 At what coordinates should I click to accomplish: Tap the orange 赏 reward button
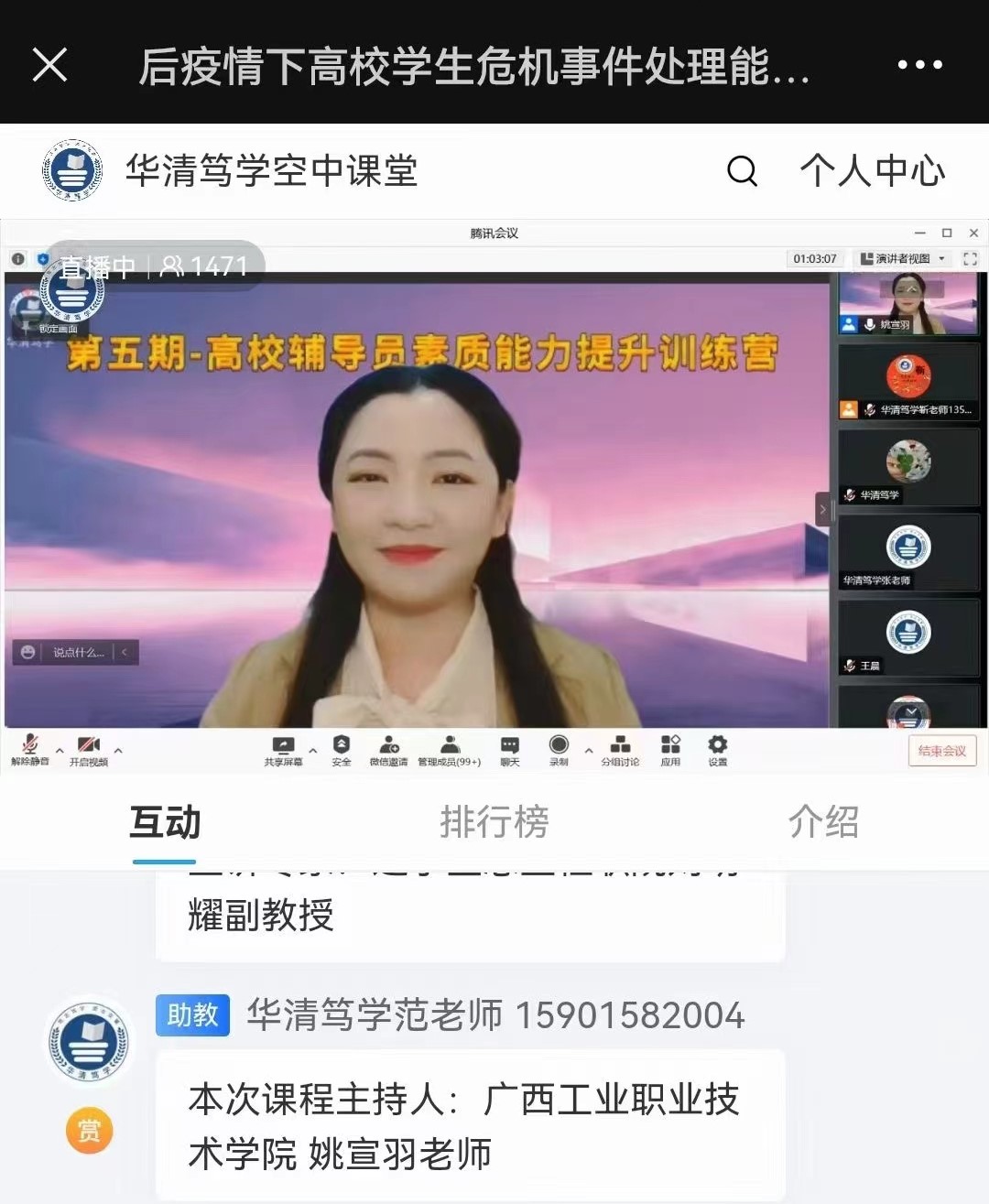[89, 1131]
